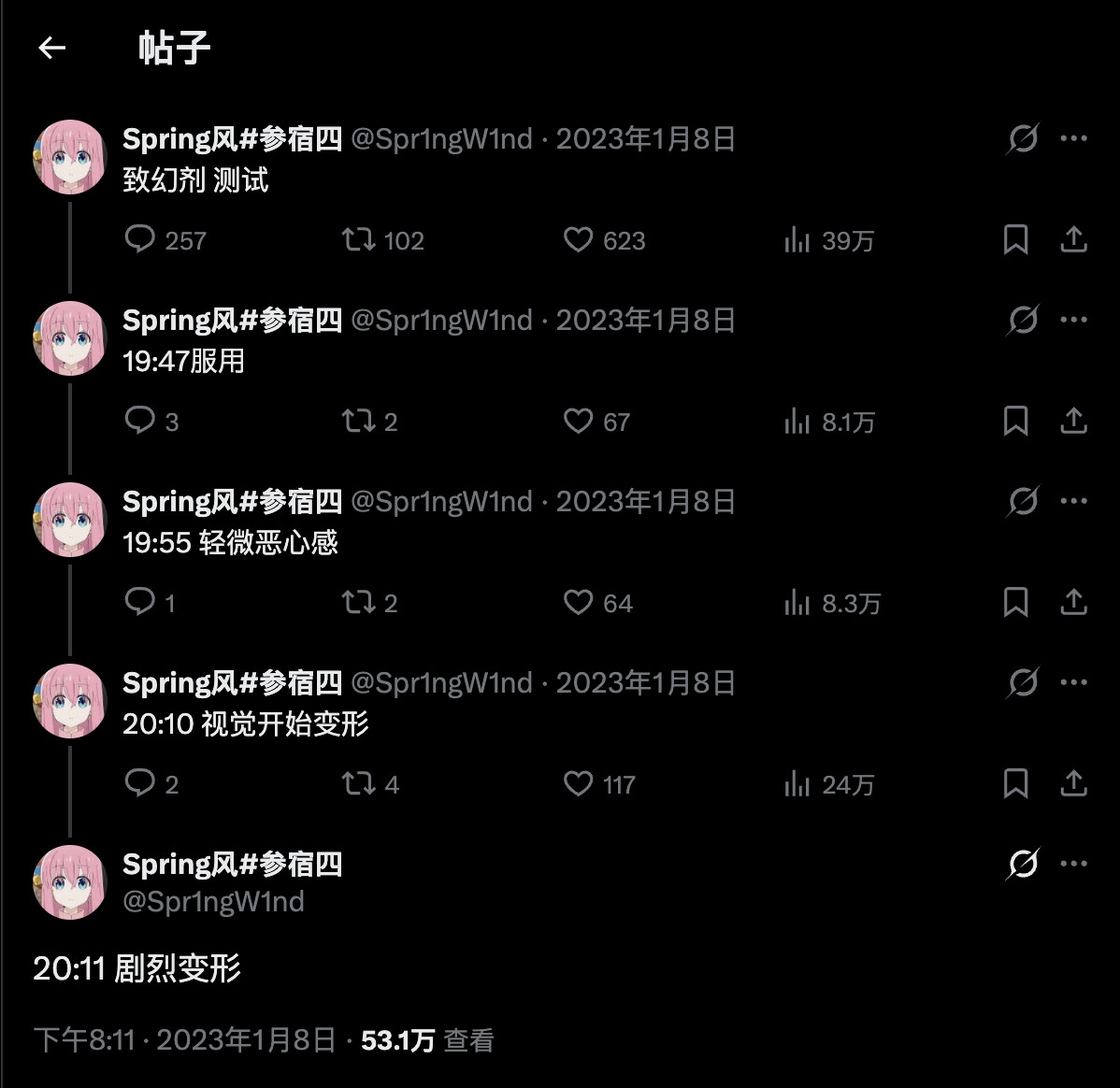Screen dimensions: 1120x1088
Task: Bookmark the 致幻剂 测试 post
Action: (x=1015, y=240)
